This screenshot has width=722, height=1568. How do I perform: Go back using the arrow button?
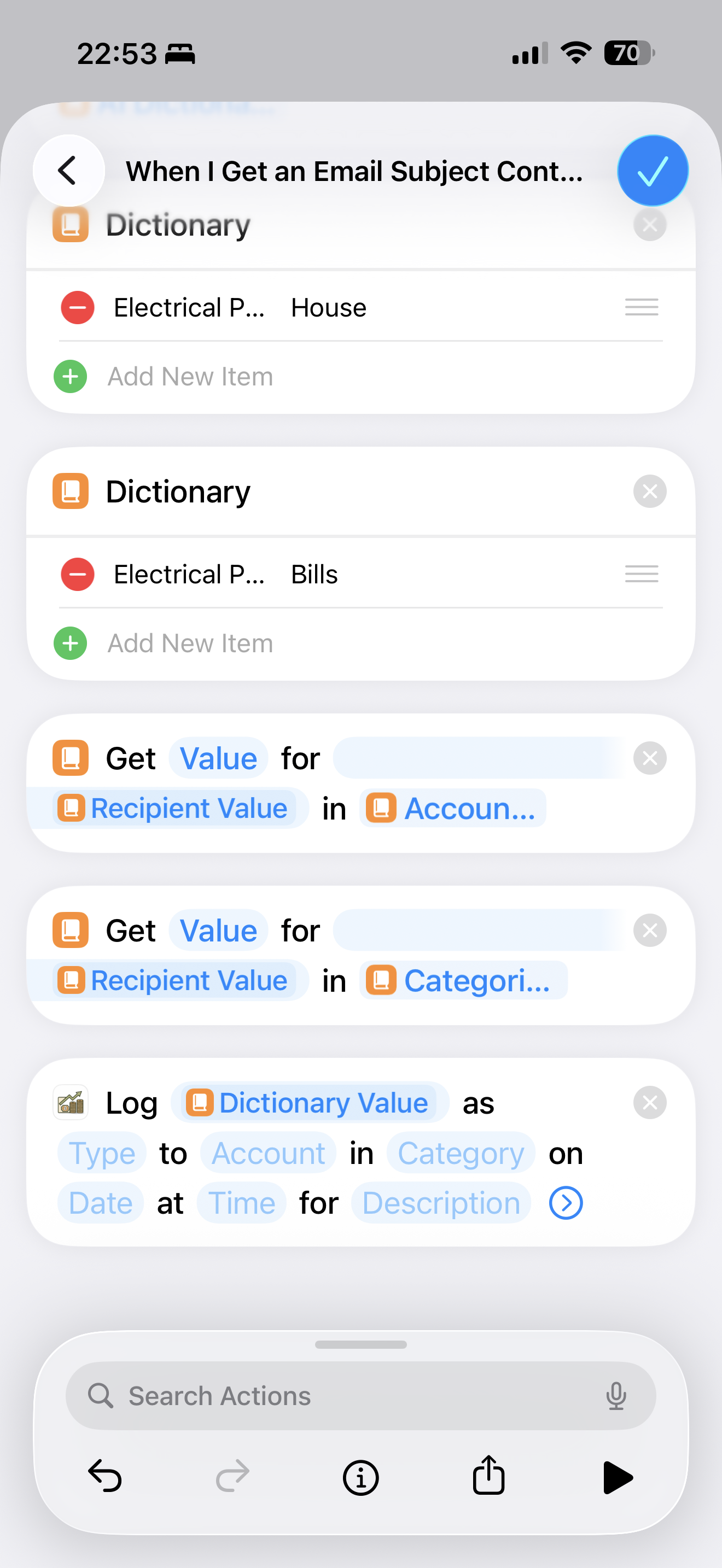click(x=68, y=171)
